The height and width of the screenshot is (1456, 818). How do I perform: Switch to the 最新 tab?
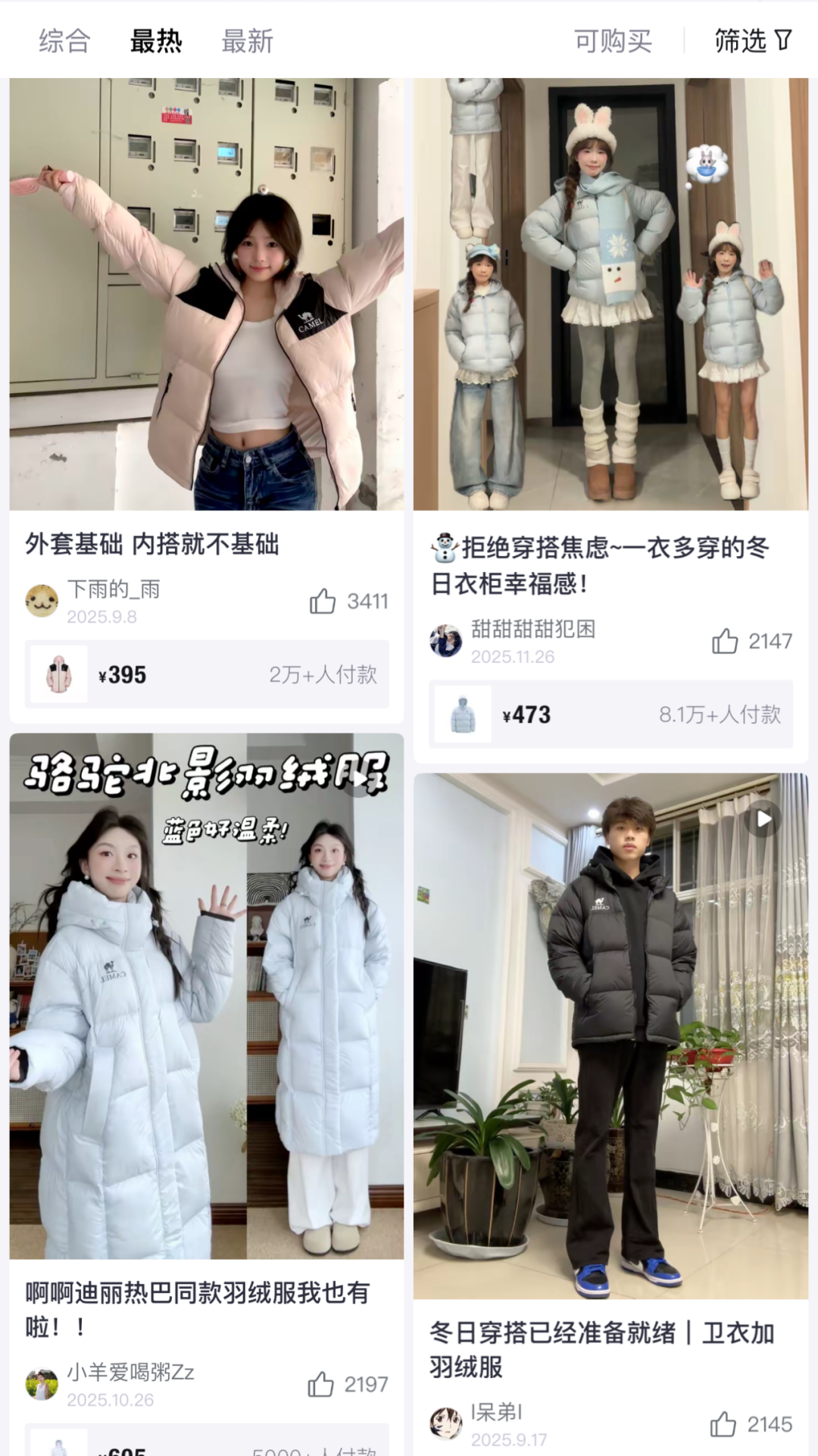point(247,41)
